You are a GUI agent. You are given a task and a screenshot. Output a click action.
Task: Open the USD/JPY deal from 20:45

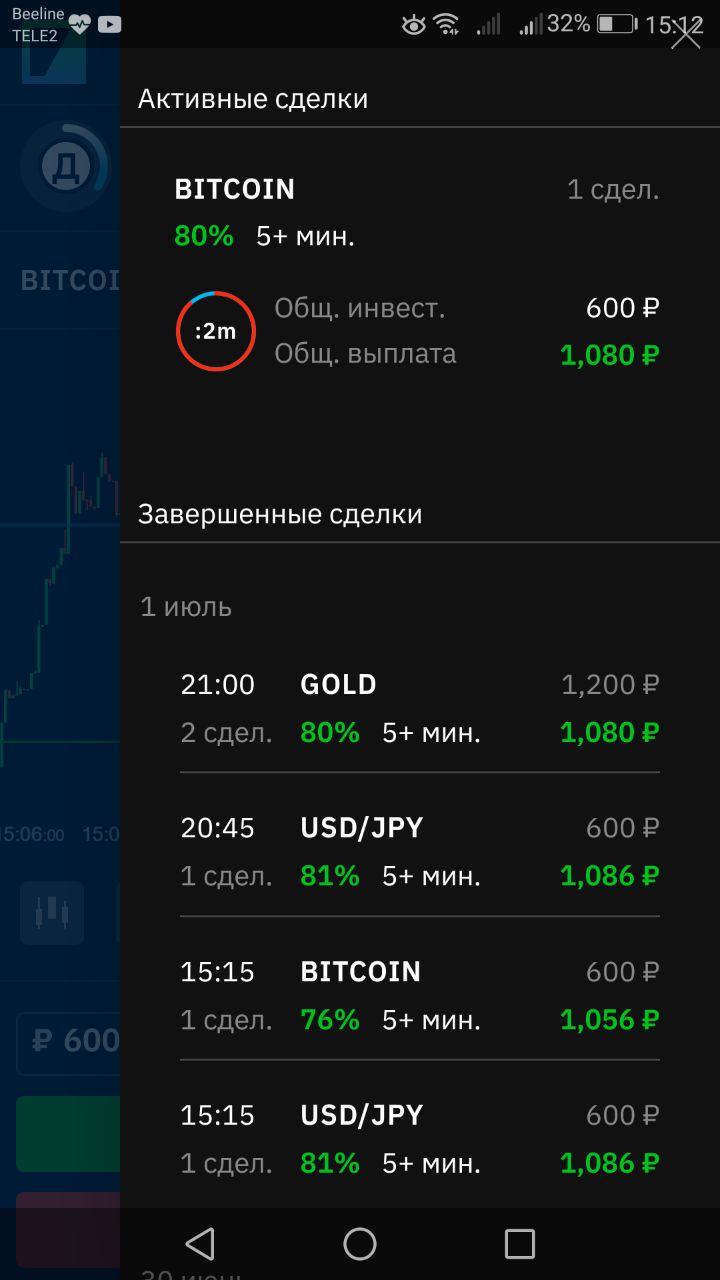point(419,852)
